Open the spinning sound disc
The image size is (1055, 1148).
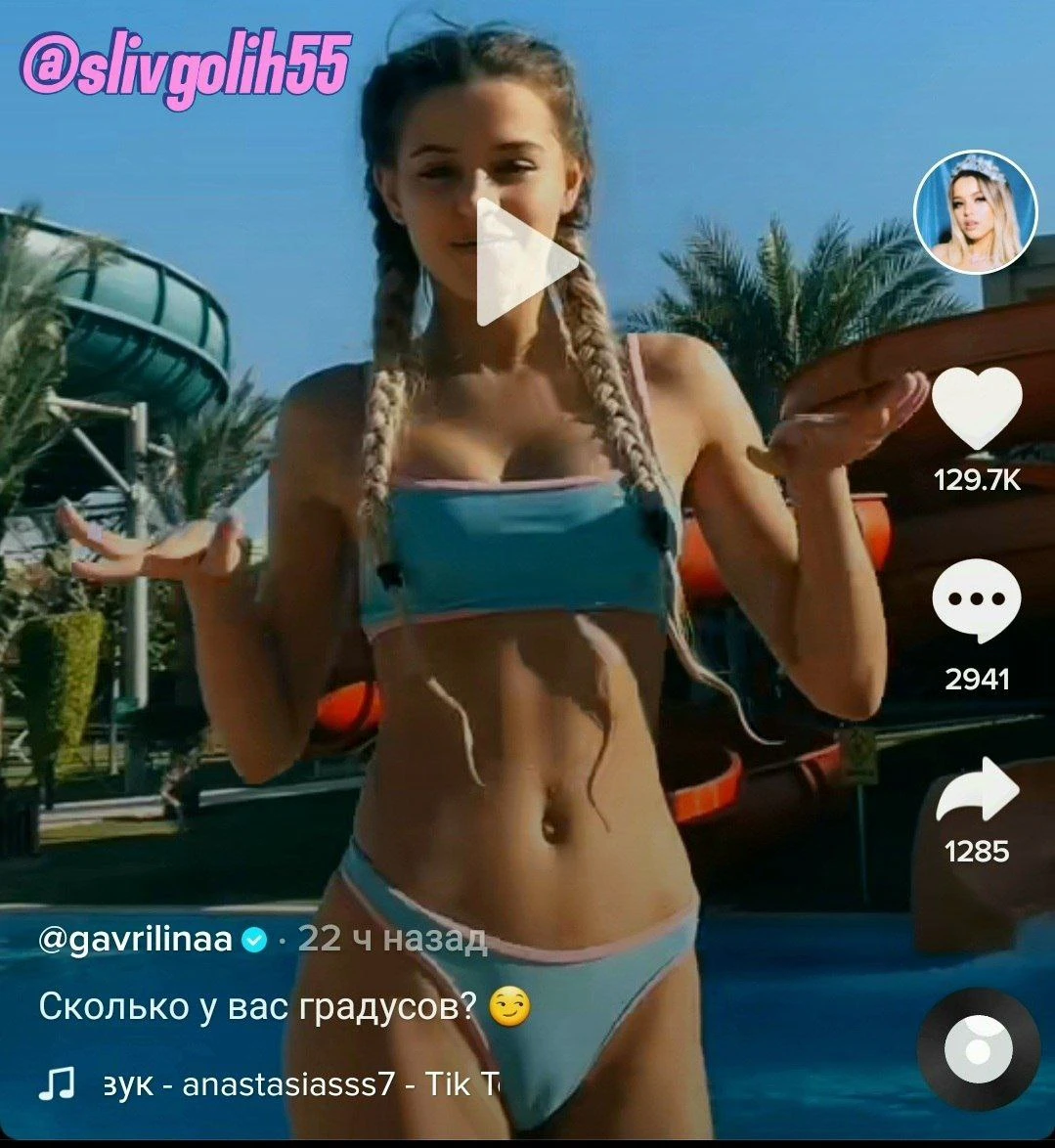[x=978, y=1049]
